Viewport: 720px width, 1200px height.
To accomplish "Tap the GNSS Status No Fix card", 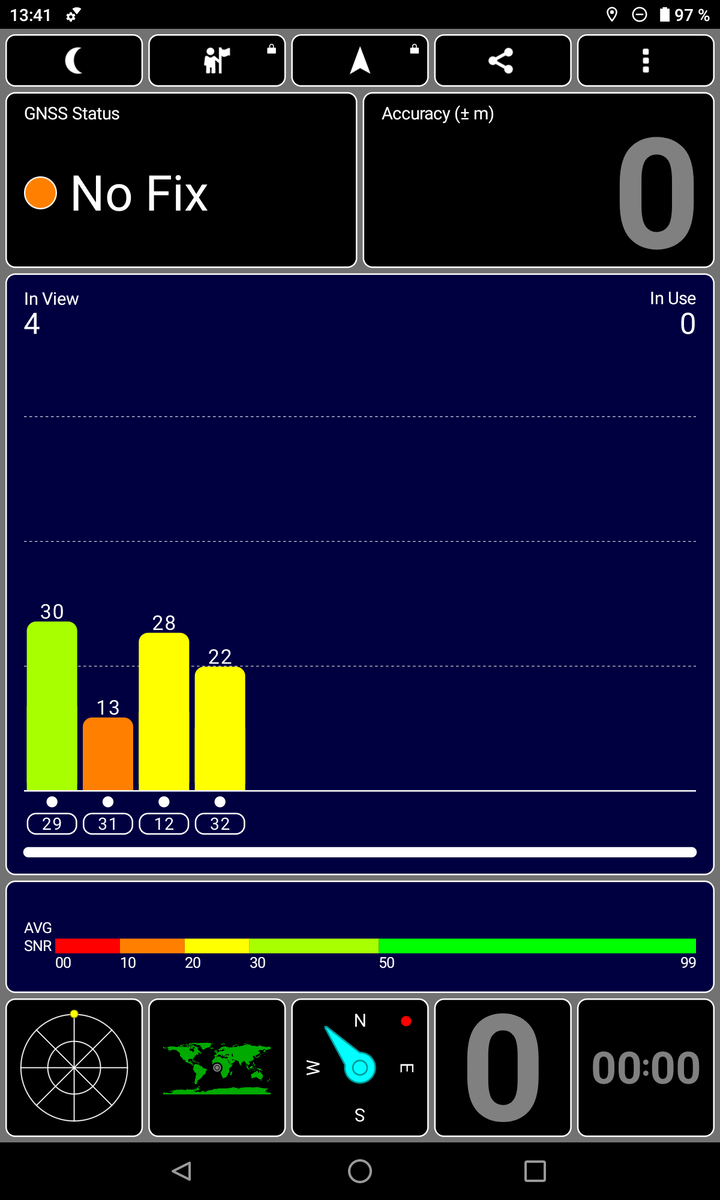I will point(181,180).
